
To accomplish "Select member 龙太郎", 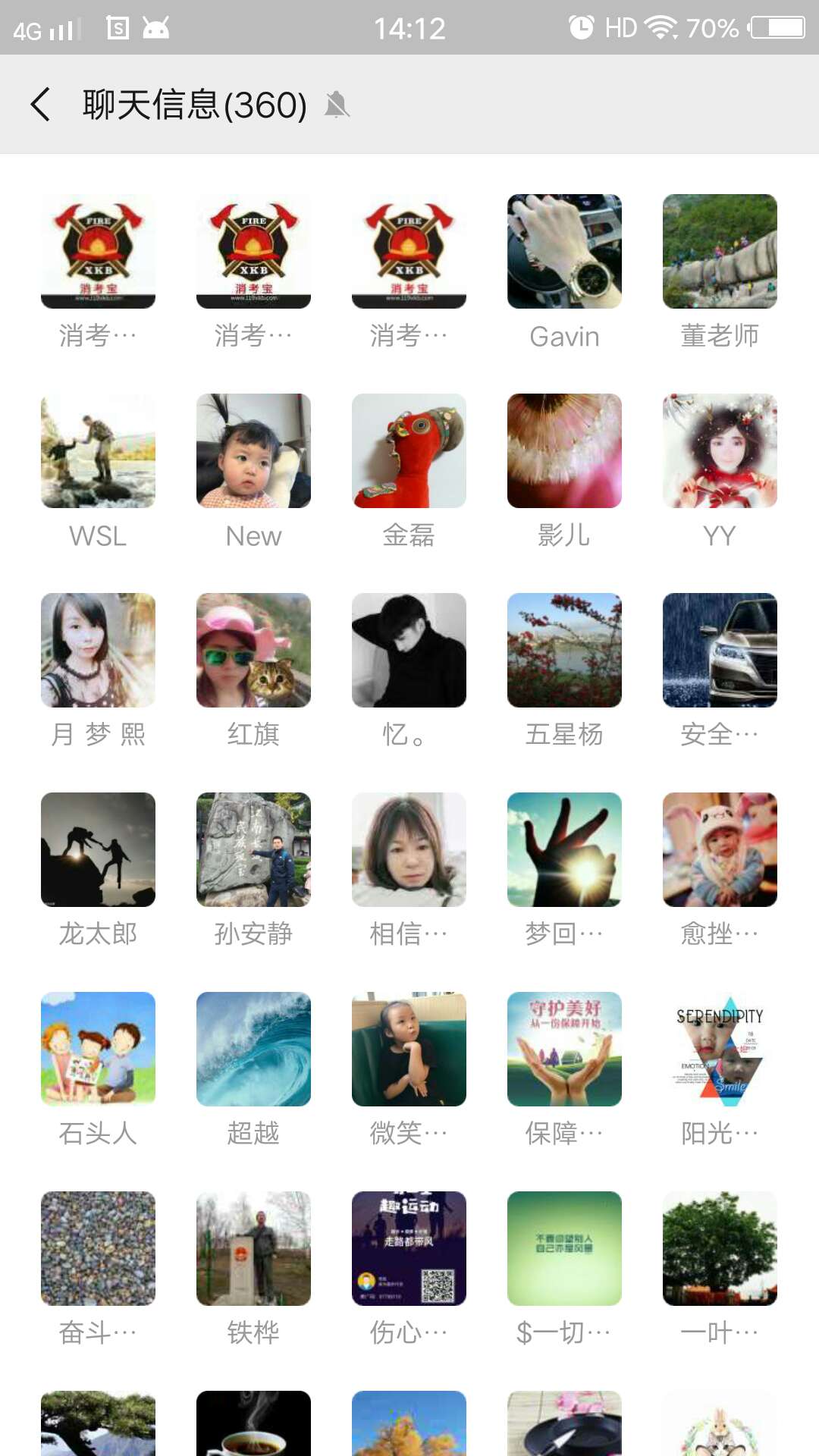I will [98, 850].
